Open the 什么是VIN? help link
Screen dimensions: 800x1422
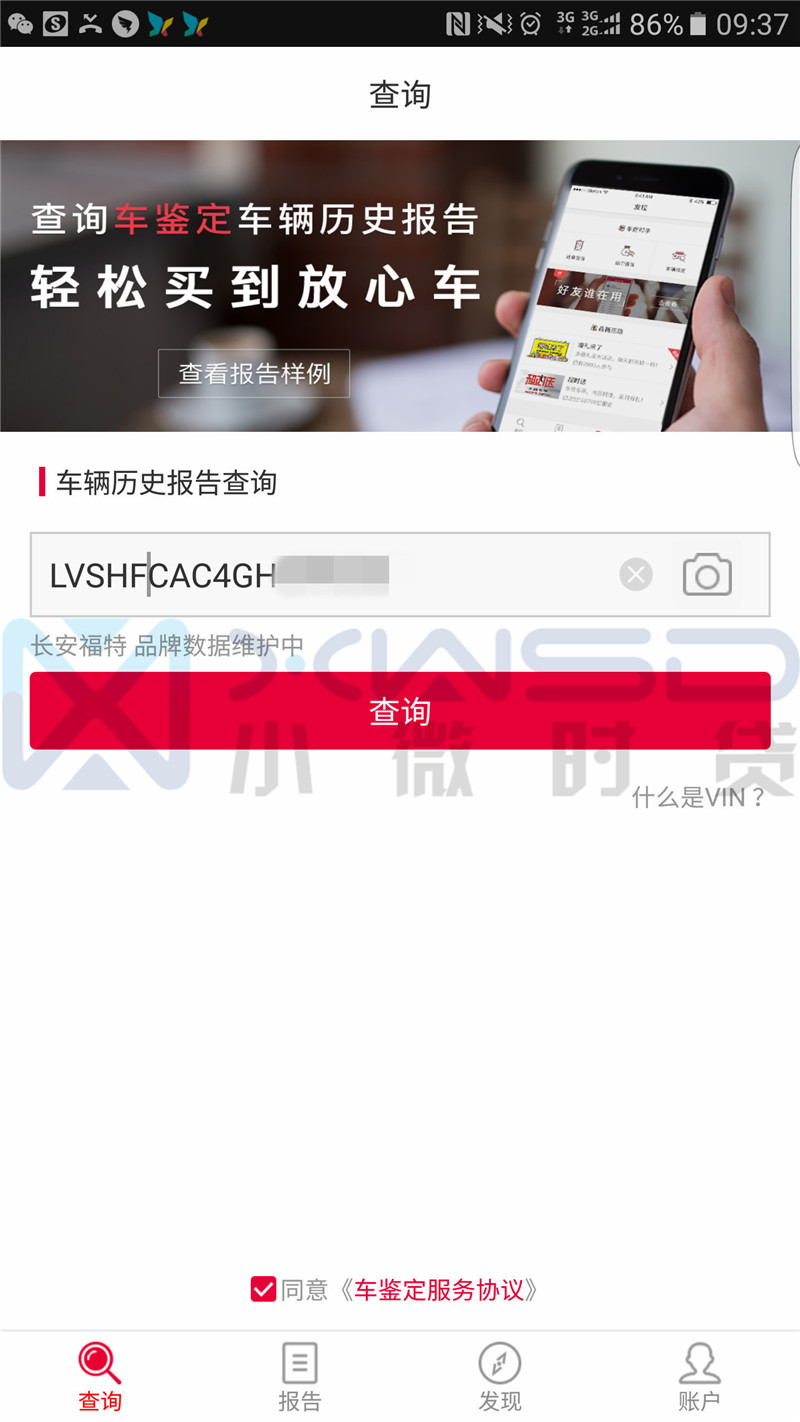(698, 797)
